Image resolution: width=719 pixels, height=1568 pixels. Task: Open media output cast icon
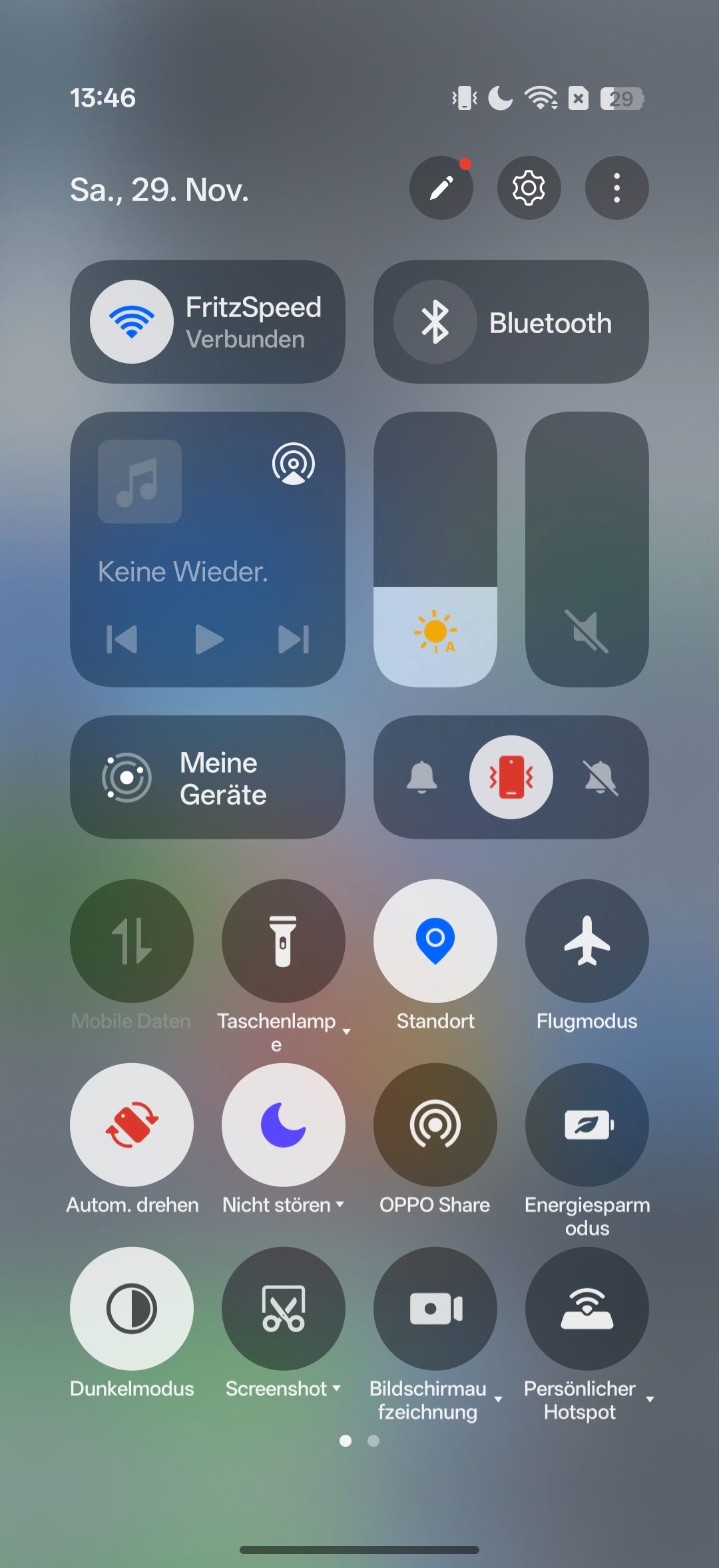tap(293, 464)
